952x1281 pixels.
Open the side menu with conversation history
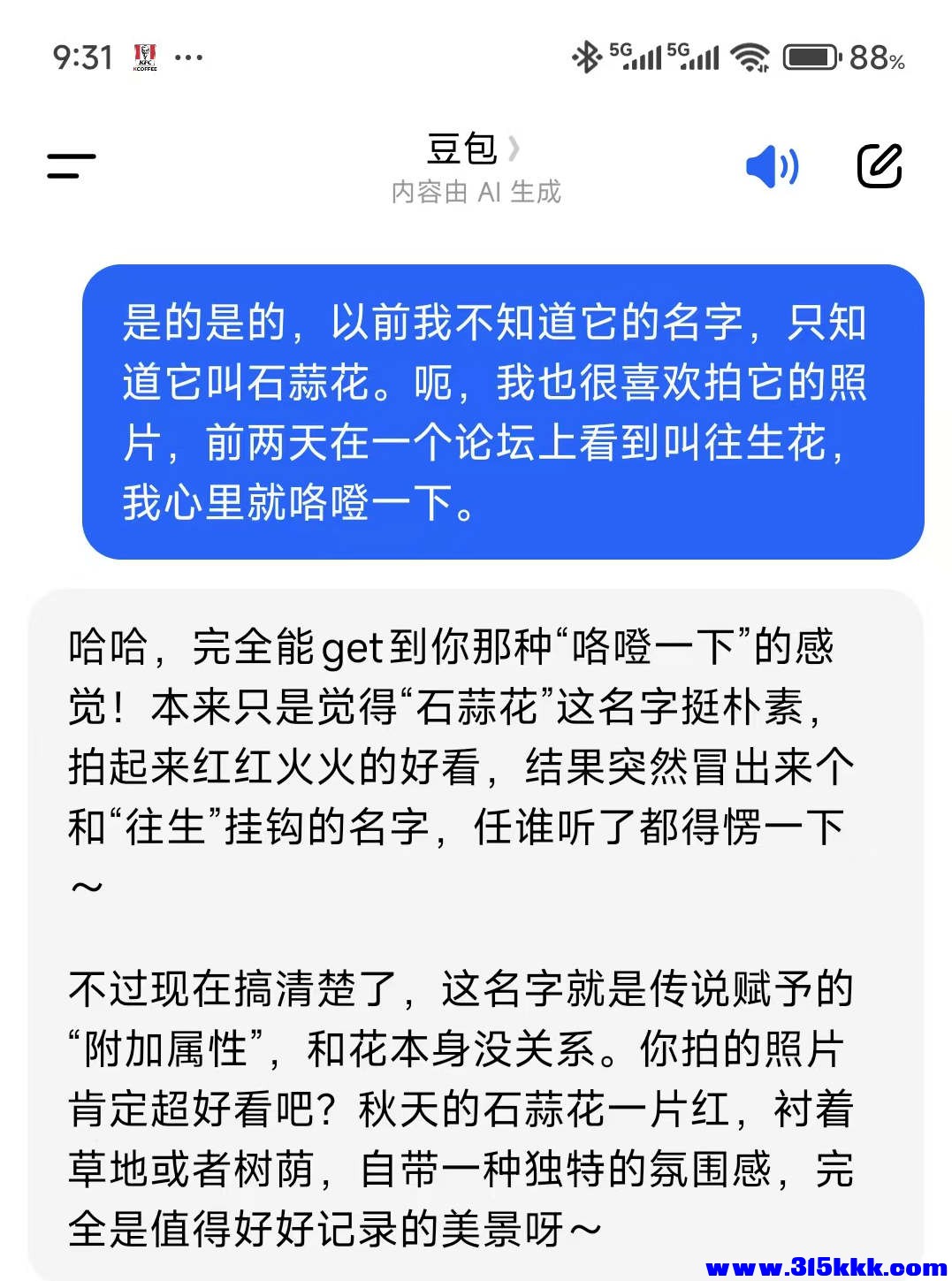(x=71, y=165)
